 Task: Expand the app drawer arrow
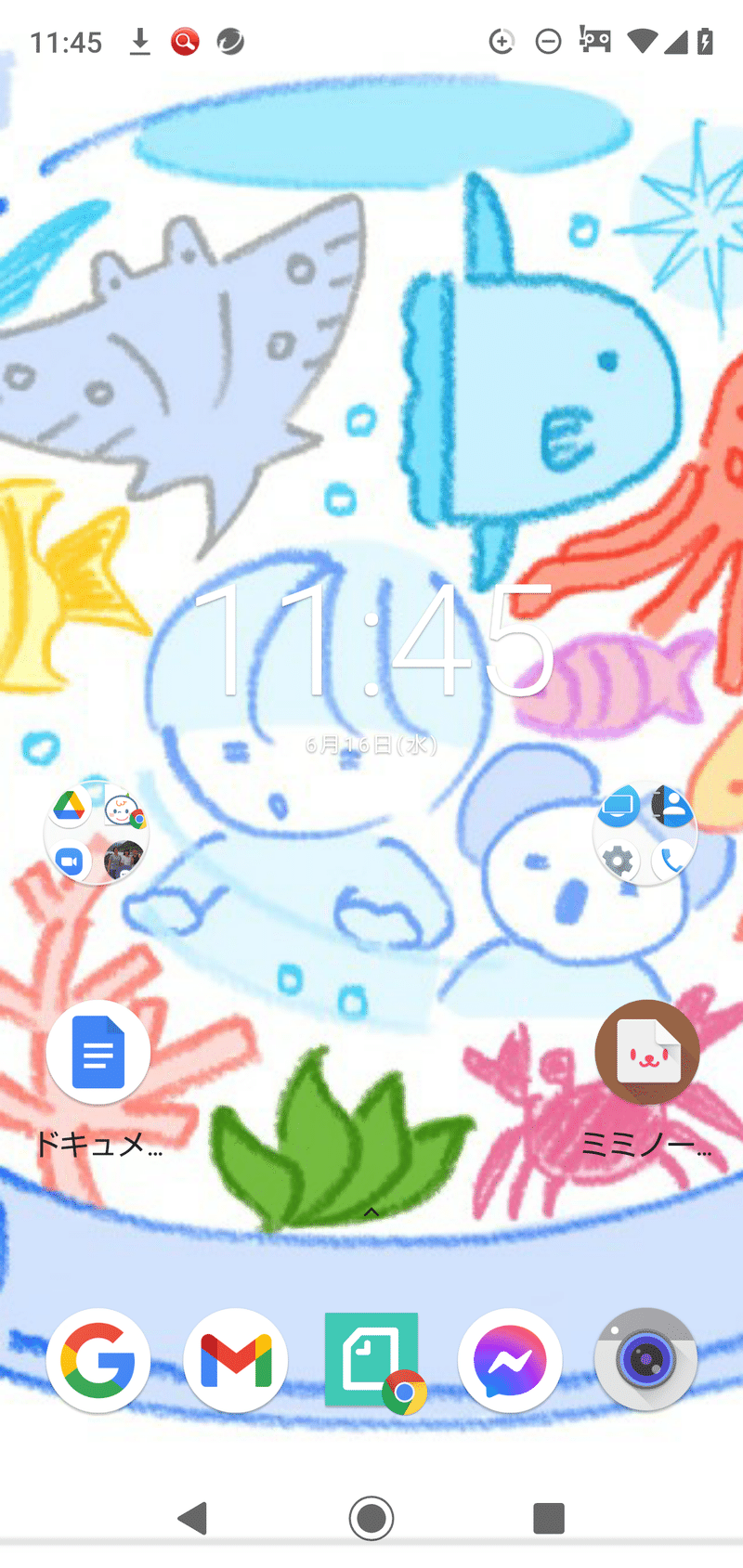[x=371, y=1212]
